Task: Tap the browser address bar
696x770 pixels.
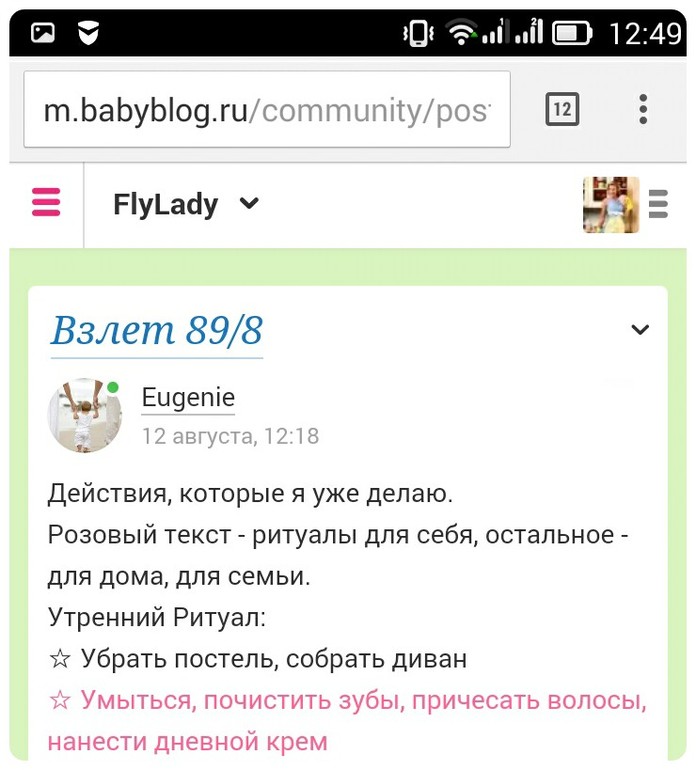Action: 267,110
